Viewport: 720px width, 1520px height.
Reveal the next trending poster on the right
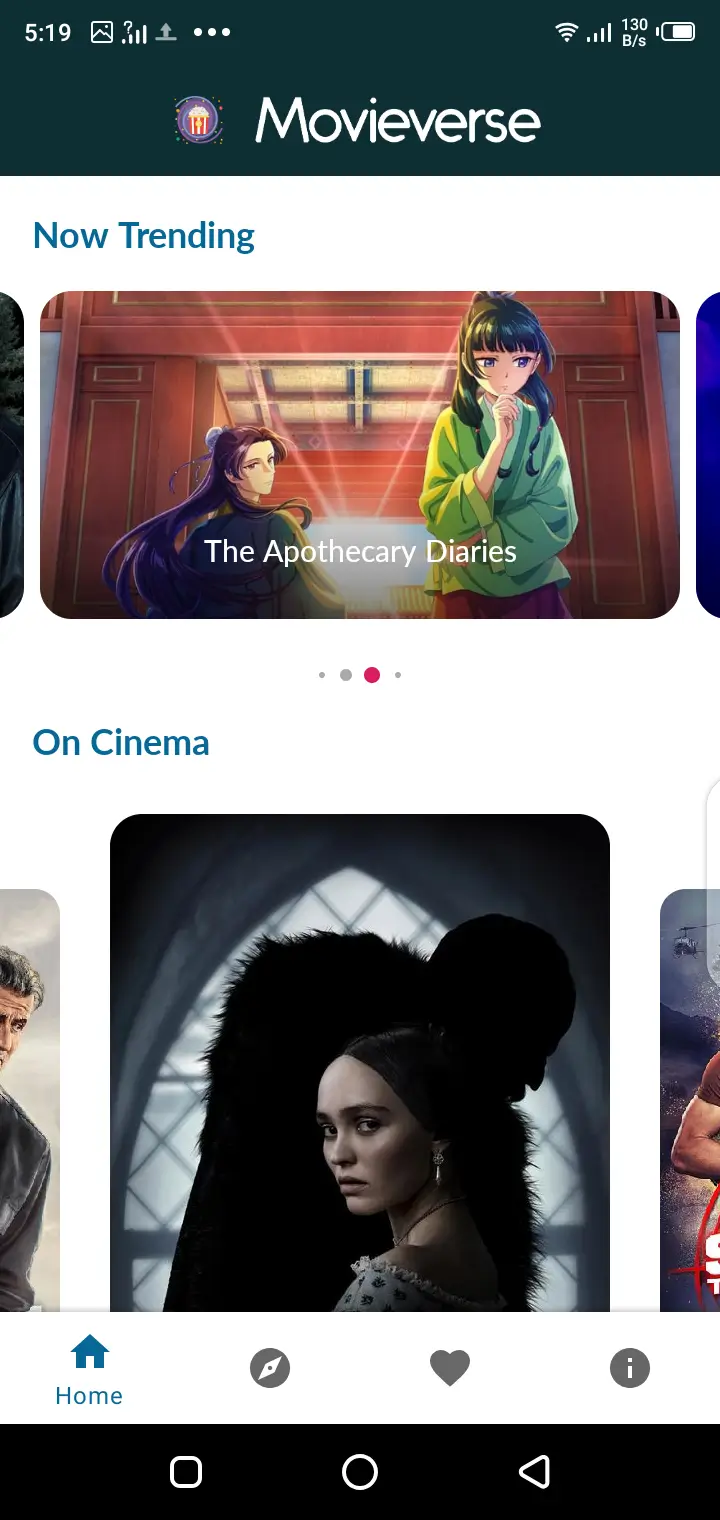pos(708,455)
